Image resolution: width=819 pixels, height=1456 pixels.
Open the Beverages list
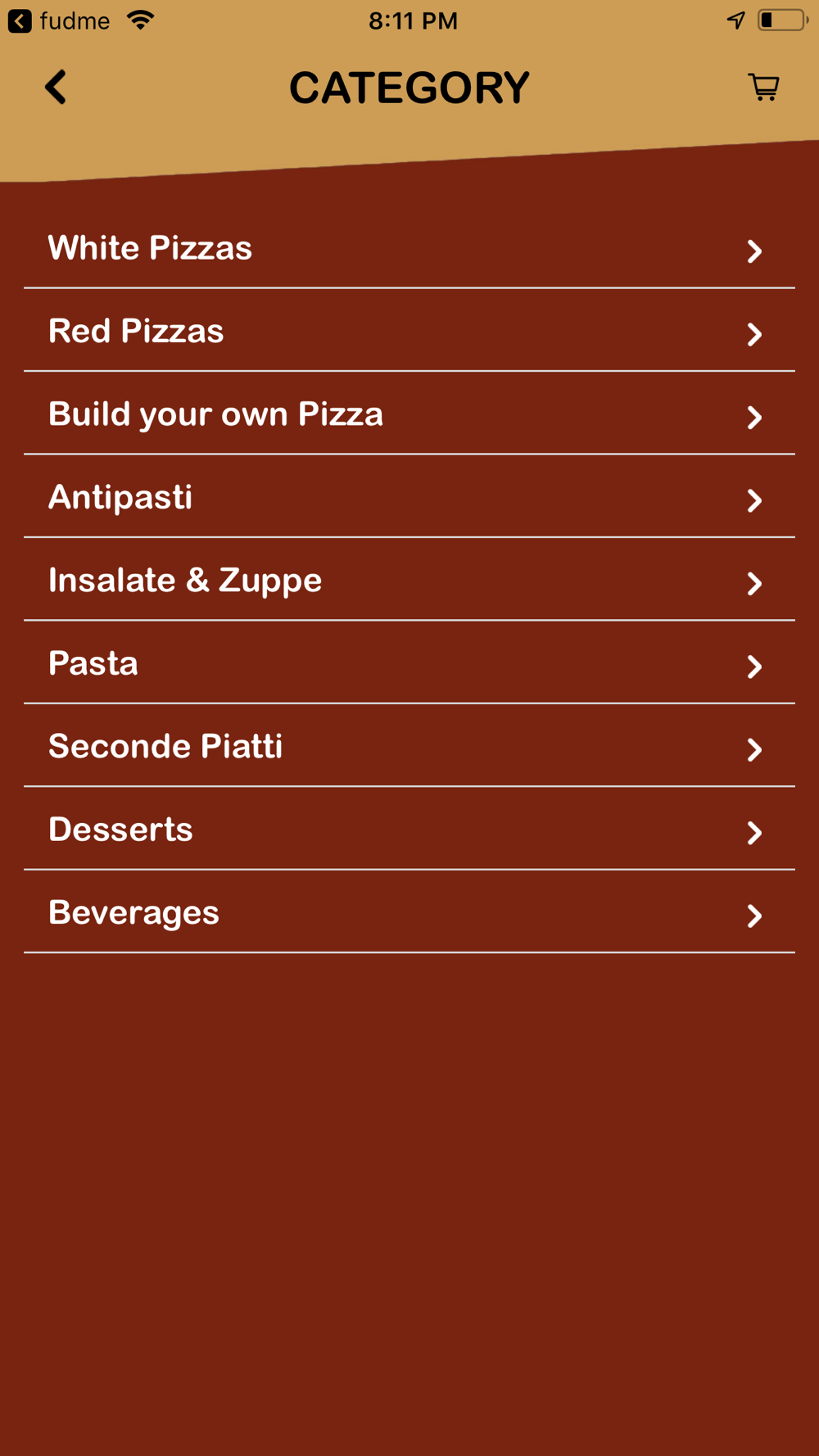click(409, 912)
